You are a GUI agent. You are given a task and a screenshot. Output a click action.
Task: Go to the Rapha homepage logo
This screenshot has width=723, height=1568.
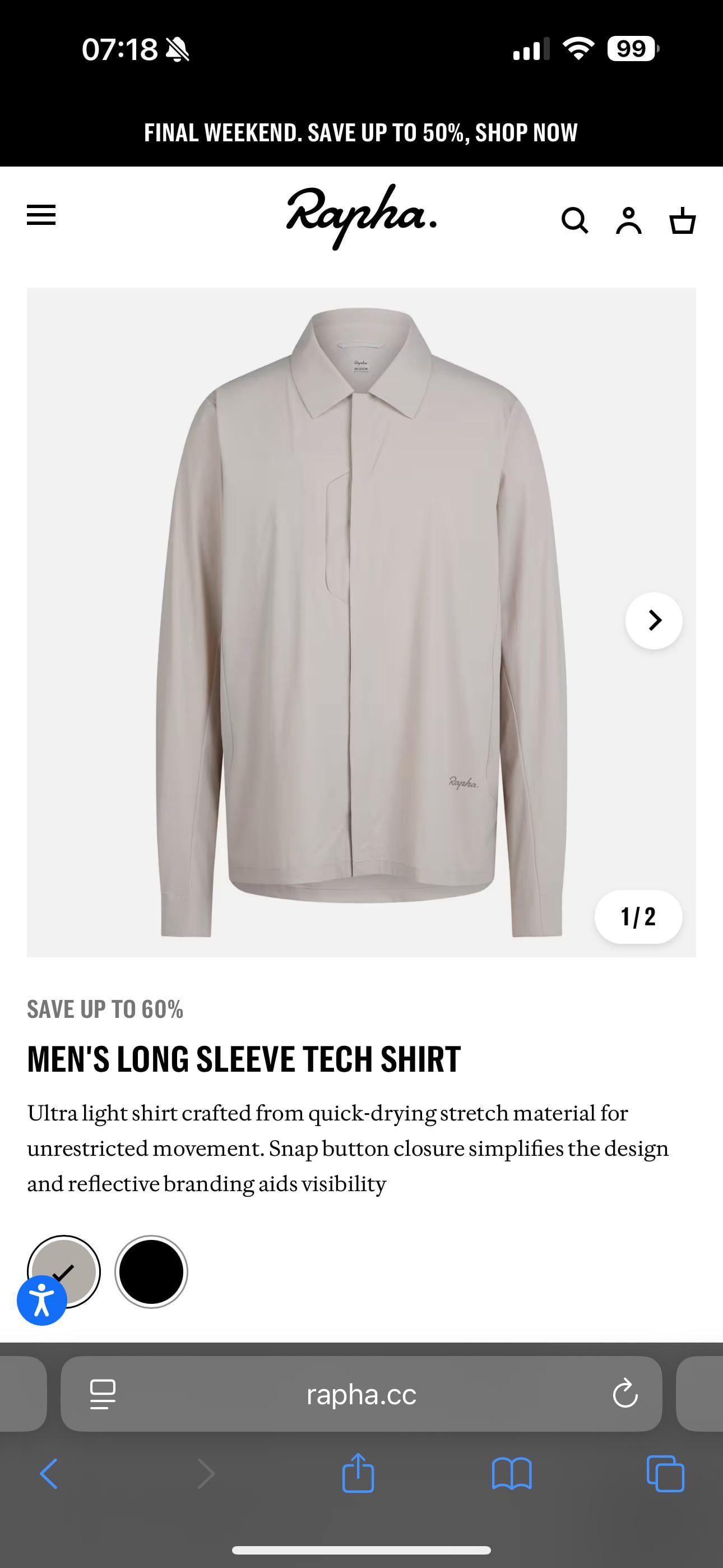point(361,216)
